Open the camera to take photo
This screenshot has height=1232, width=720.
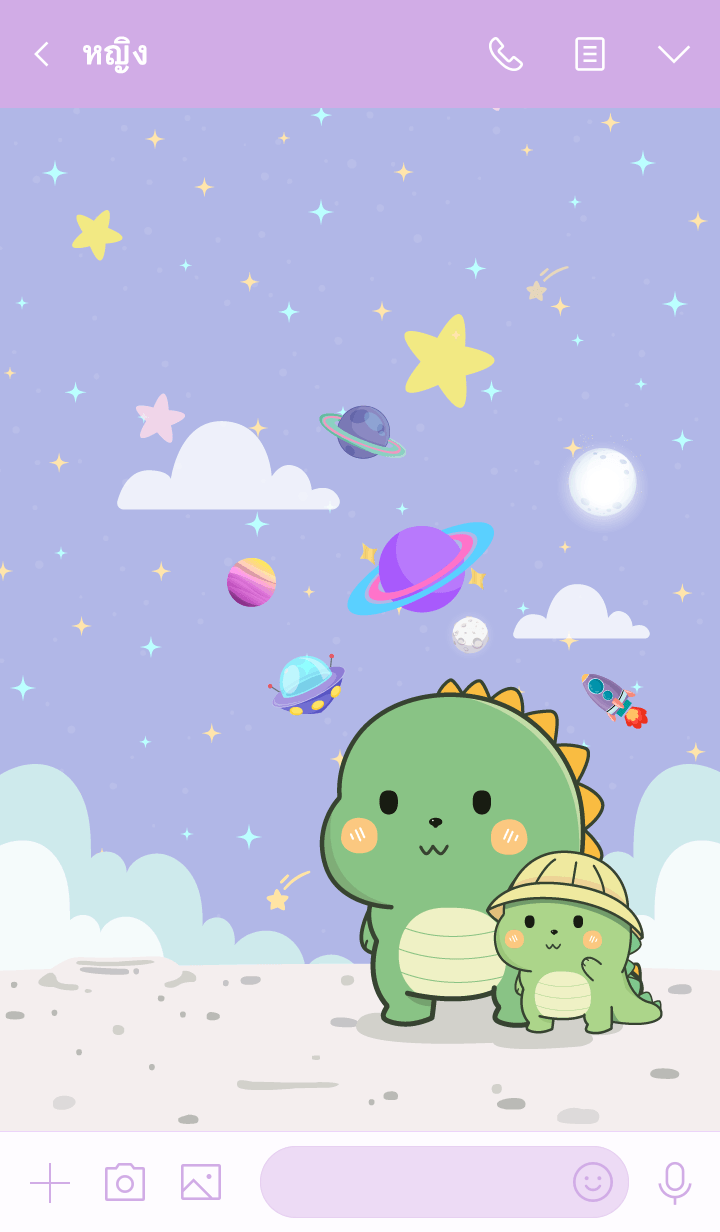125,1182
